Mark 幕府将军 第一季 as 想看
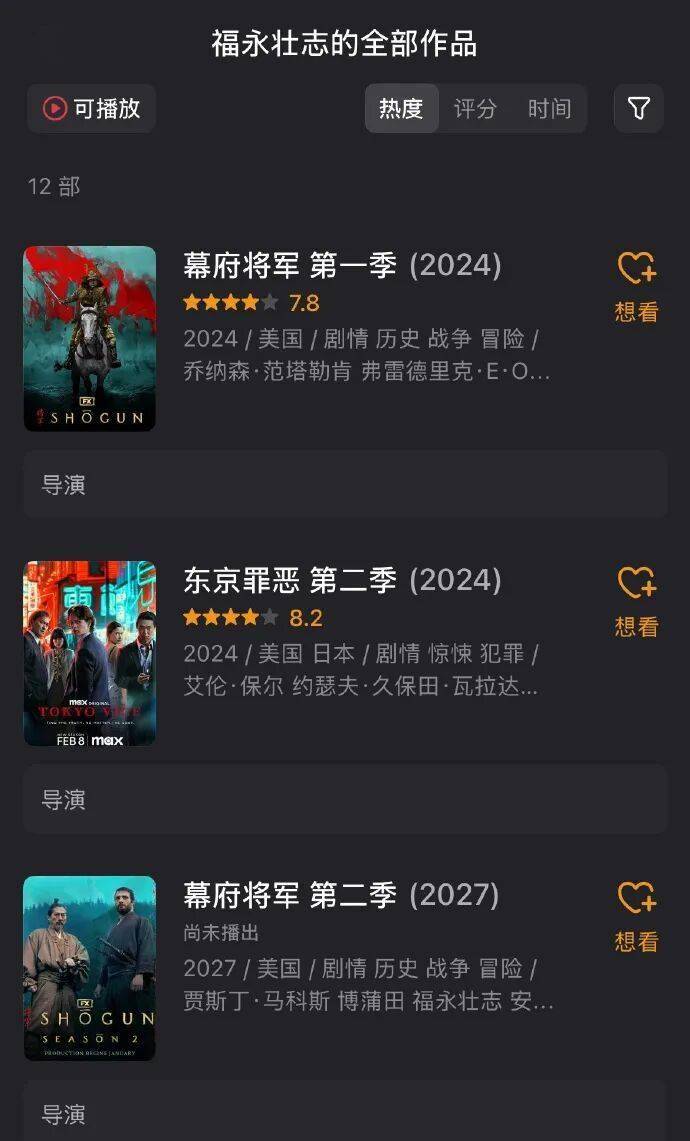 (636, 285)
